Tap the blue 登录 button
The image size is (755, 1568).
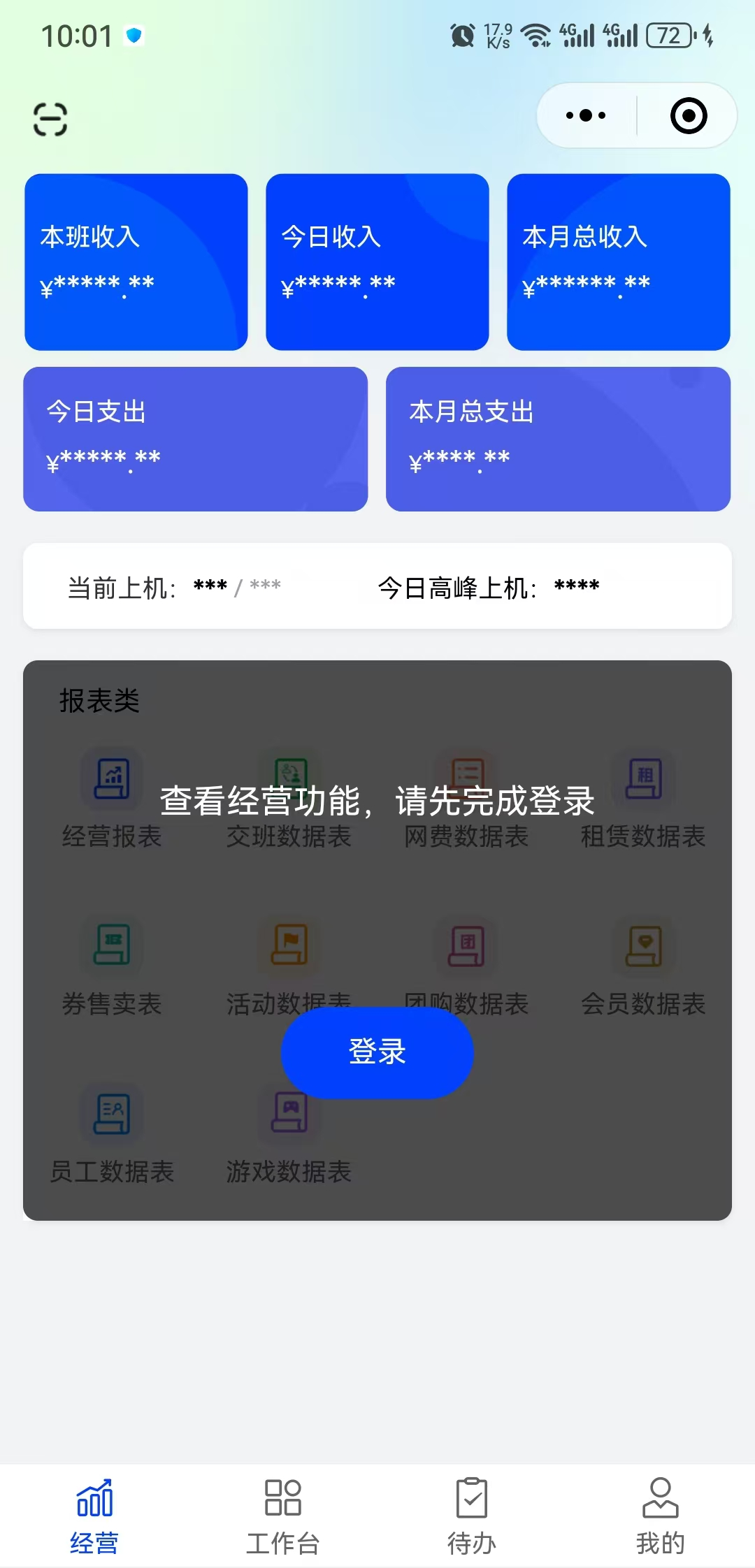pyautogui.click(x=377, y=1052)
